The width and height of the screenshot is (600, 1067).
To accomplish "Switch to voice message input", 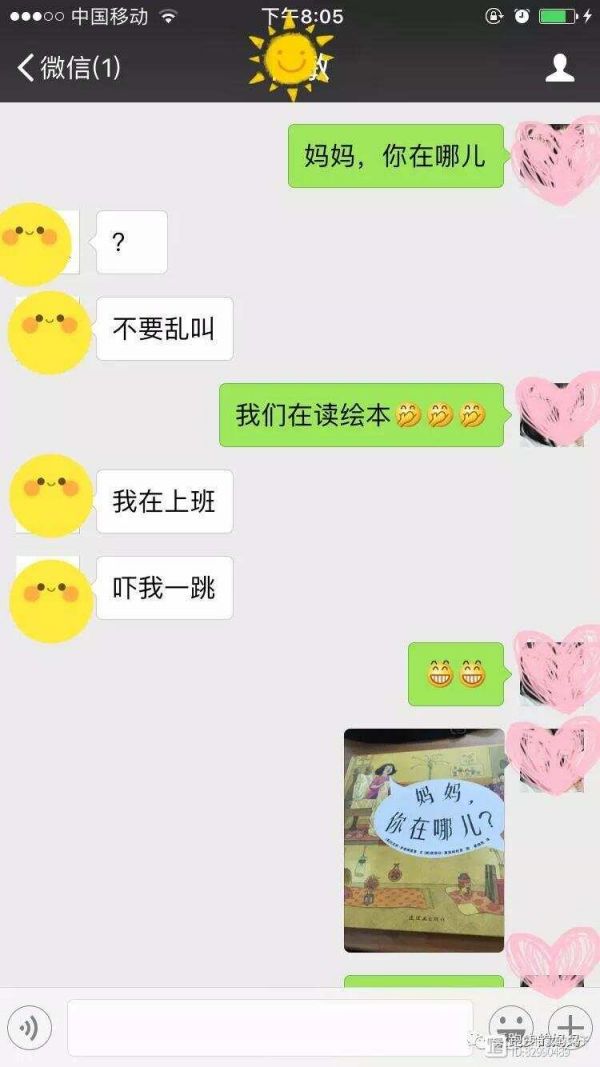I will coord(29,1027).
